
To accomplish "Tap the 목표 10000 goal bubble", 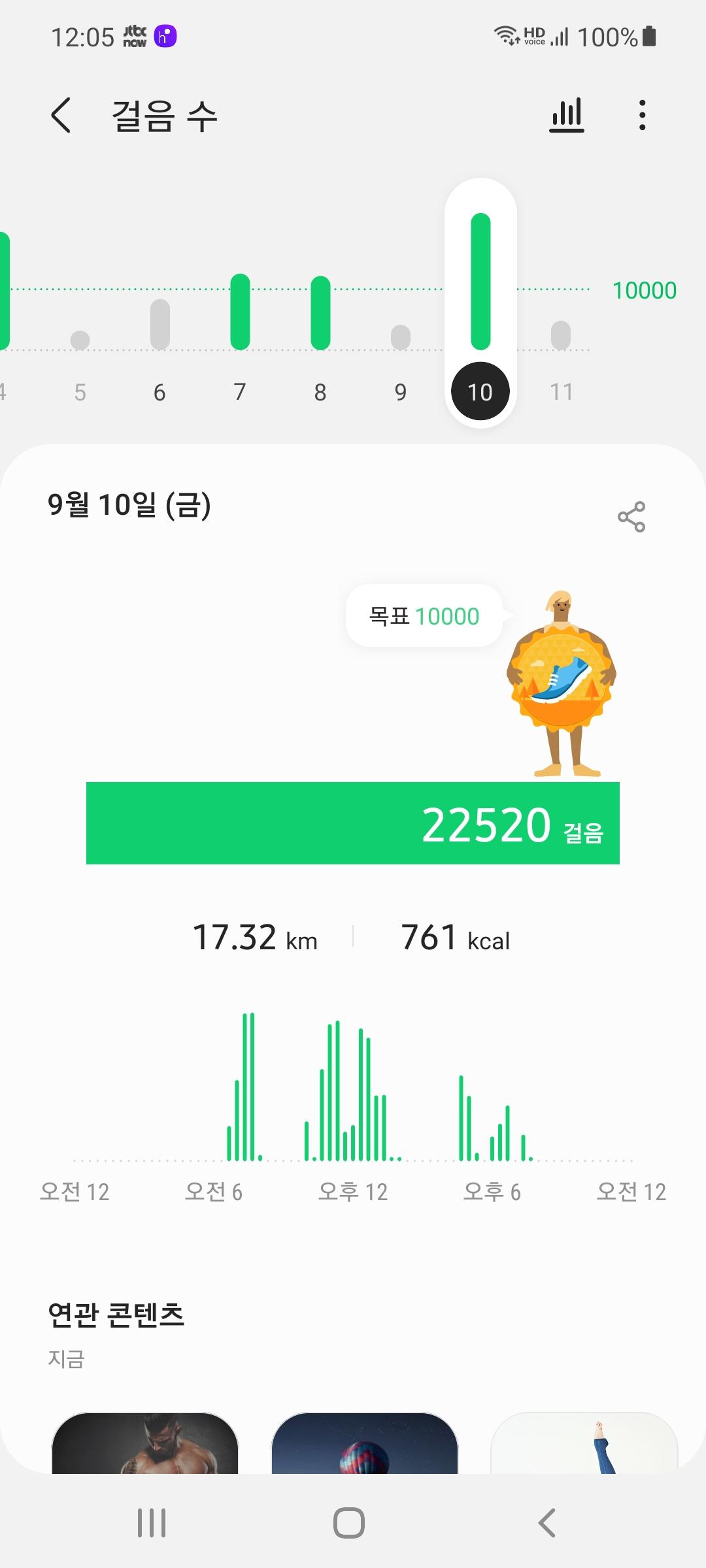I will coord(424,616).
